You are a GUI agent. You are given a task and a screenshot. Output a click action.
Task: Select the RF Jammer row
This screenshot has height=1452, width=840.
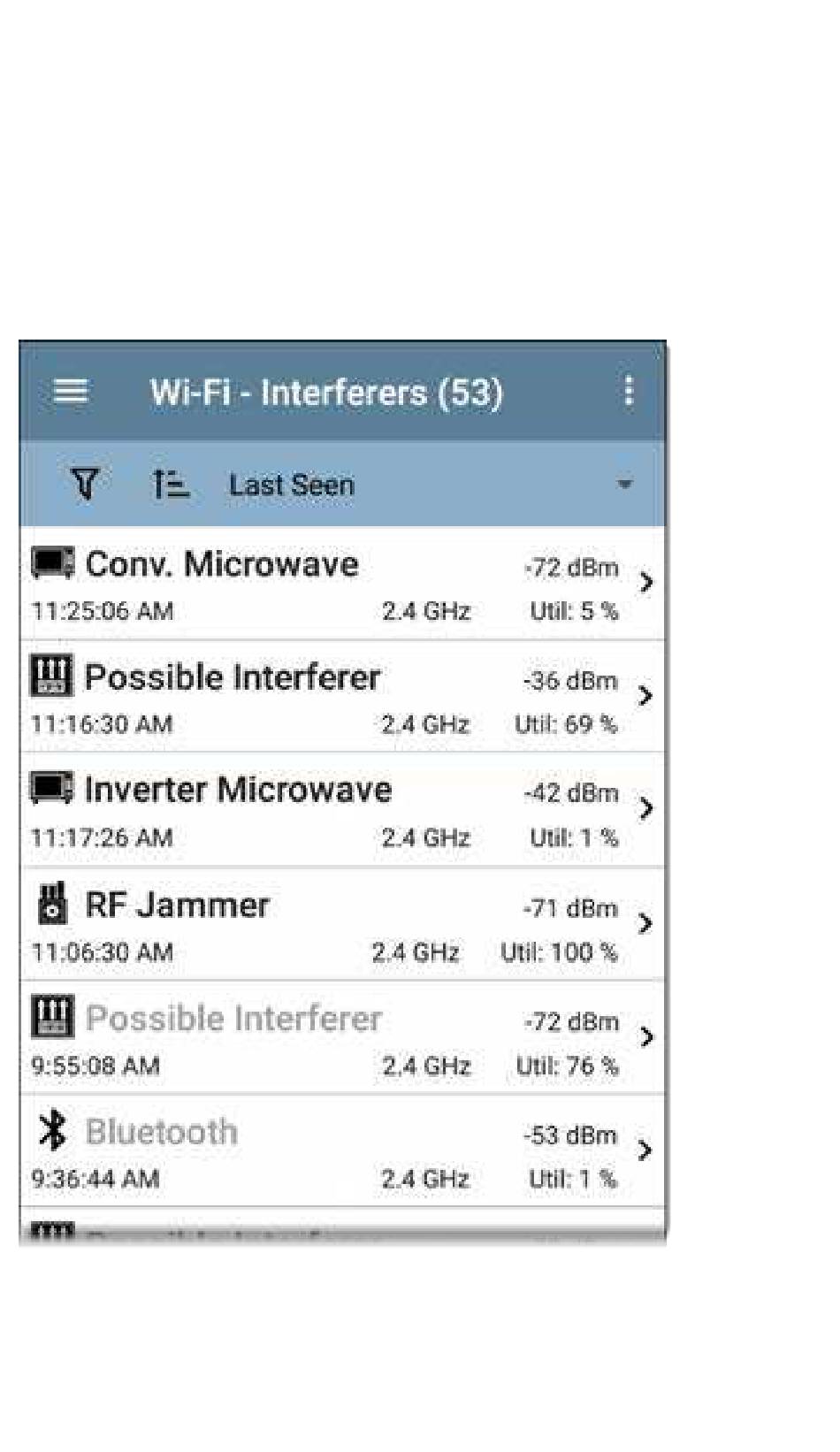pyautogui.click(x=342, y=924)
